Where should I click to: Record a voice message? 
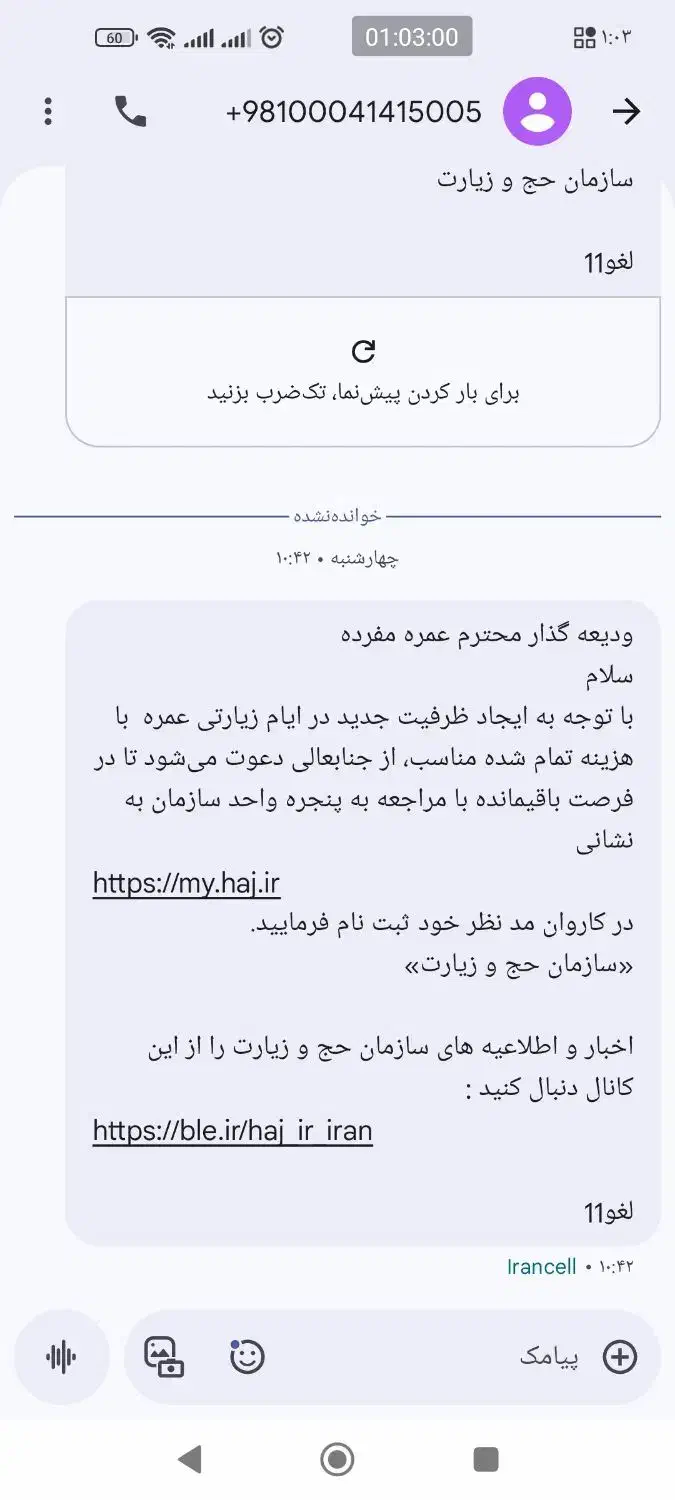(x=62, y=1357)
